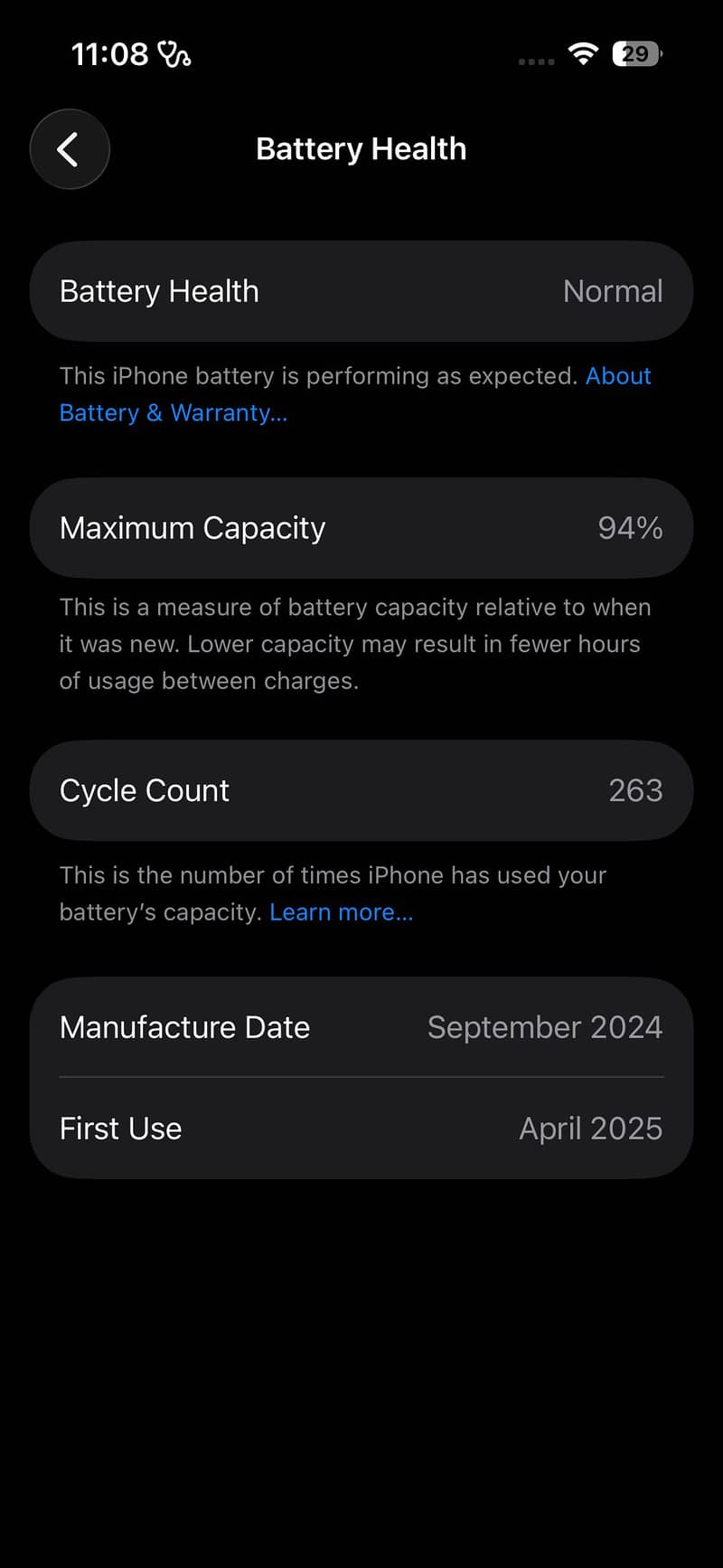
Task: Select the Normal battery status value
Action: [x=613, y=291]
